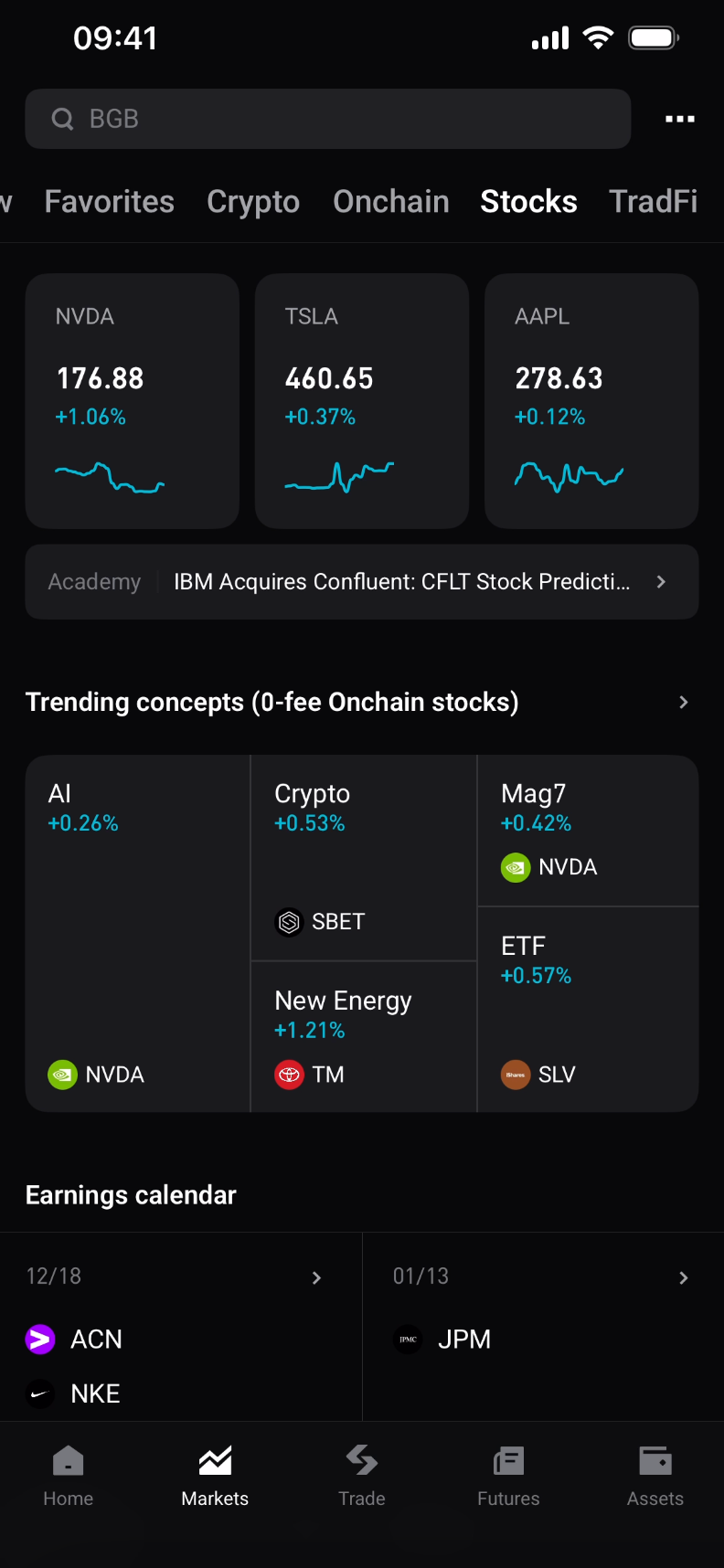724x1568 pixels.
Task: Tap the SBET token icon under Crypto
Action: point(289,922)
